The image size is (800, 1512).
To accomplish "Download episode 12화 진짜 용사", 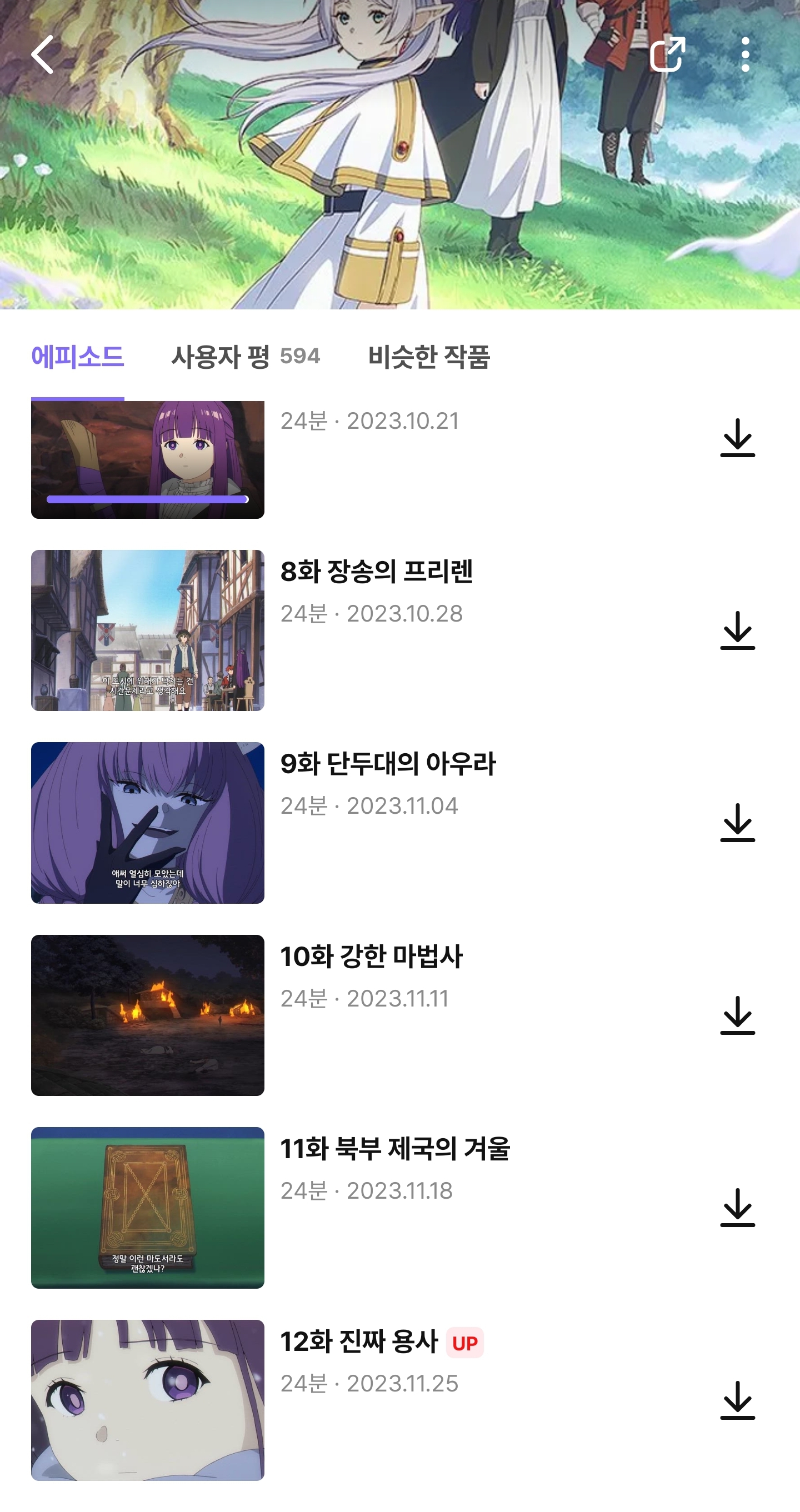I will point(737,1400).
